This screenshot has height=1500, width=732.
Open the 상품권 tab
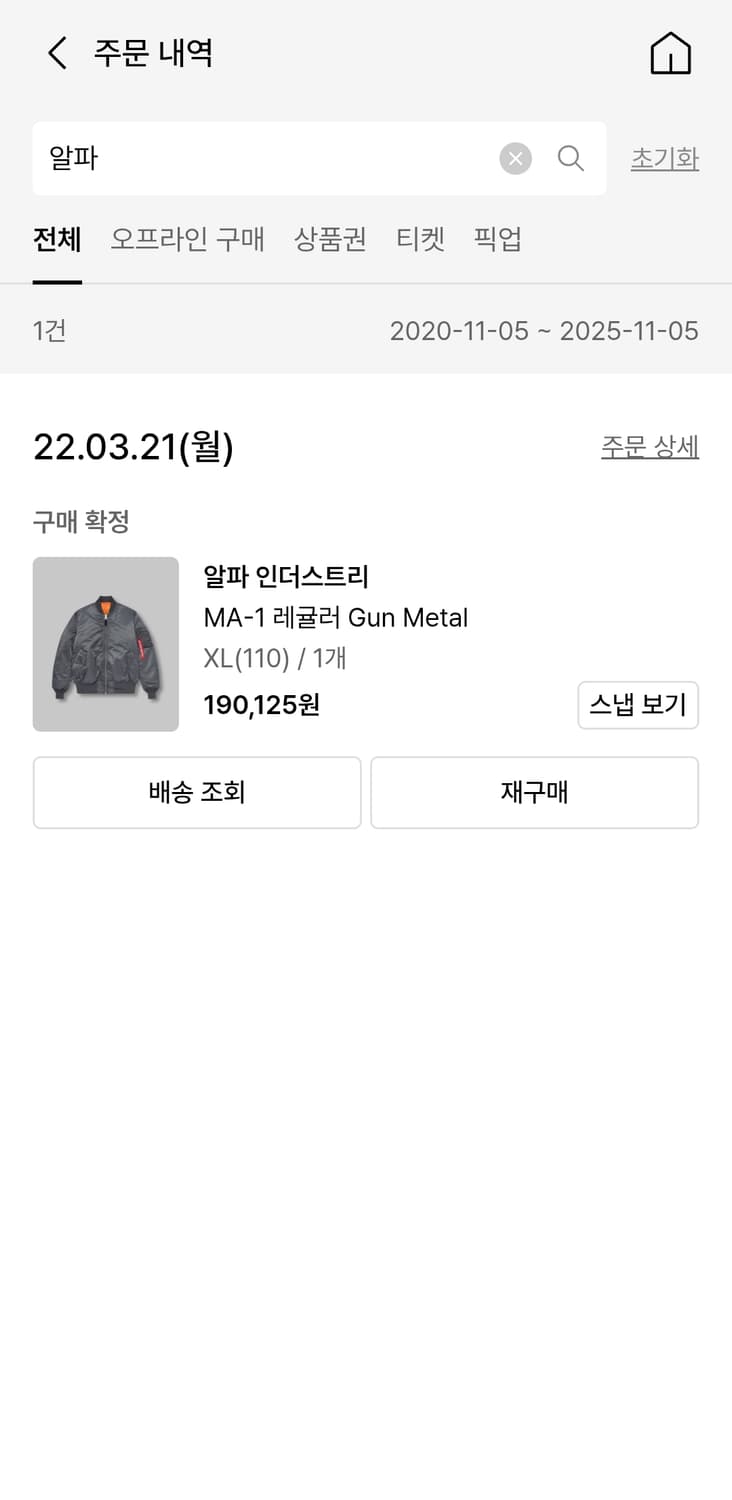point(330,240)
